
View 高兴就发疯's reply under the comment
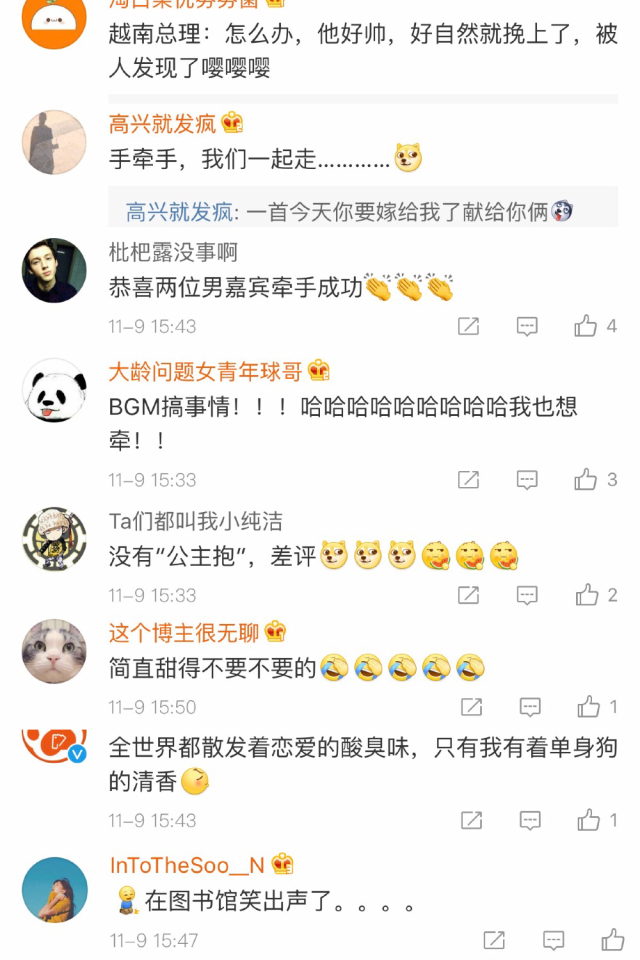[348, 212]
